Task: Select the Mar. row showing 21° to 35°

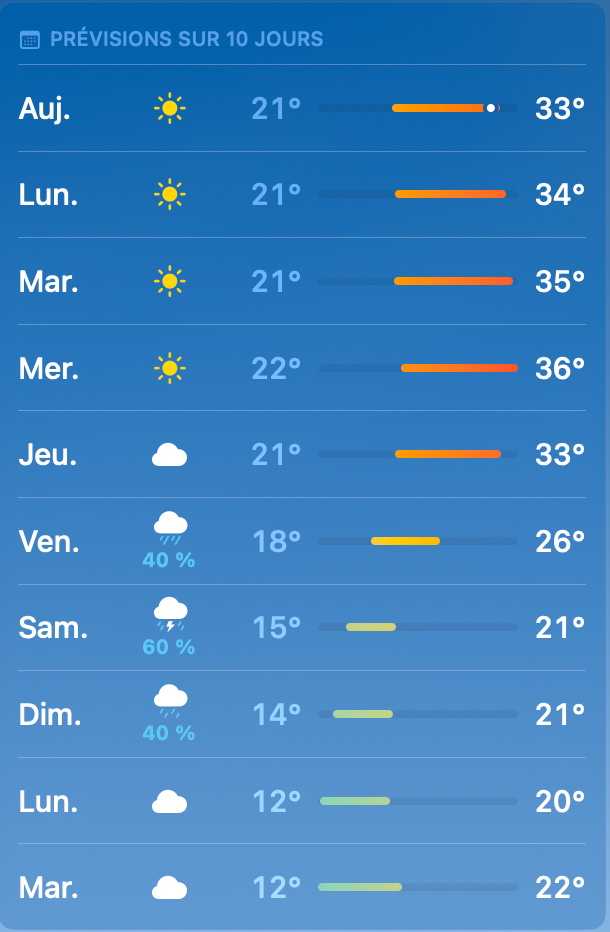Action: tap(300, 281)
